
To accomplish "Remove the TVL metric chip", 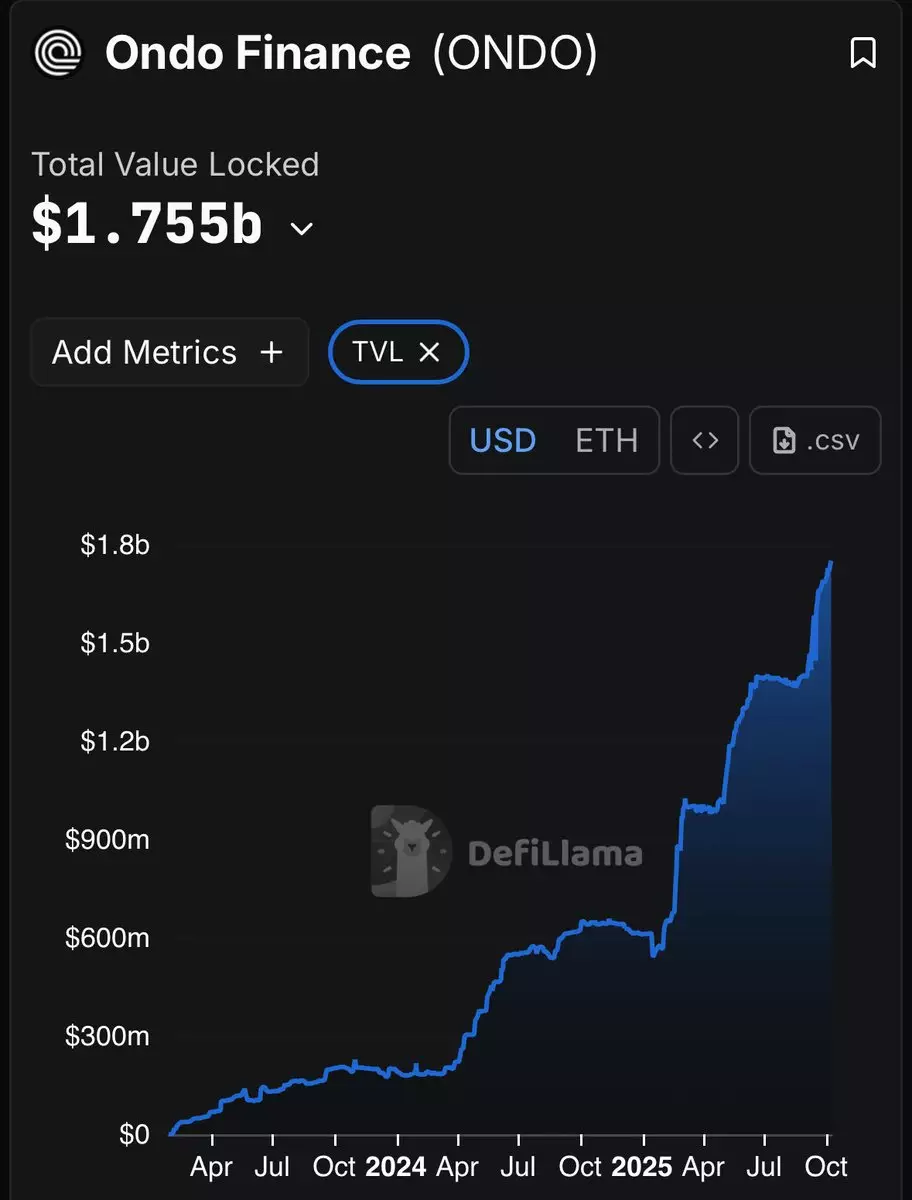I will click(x=429, y=352).
